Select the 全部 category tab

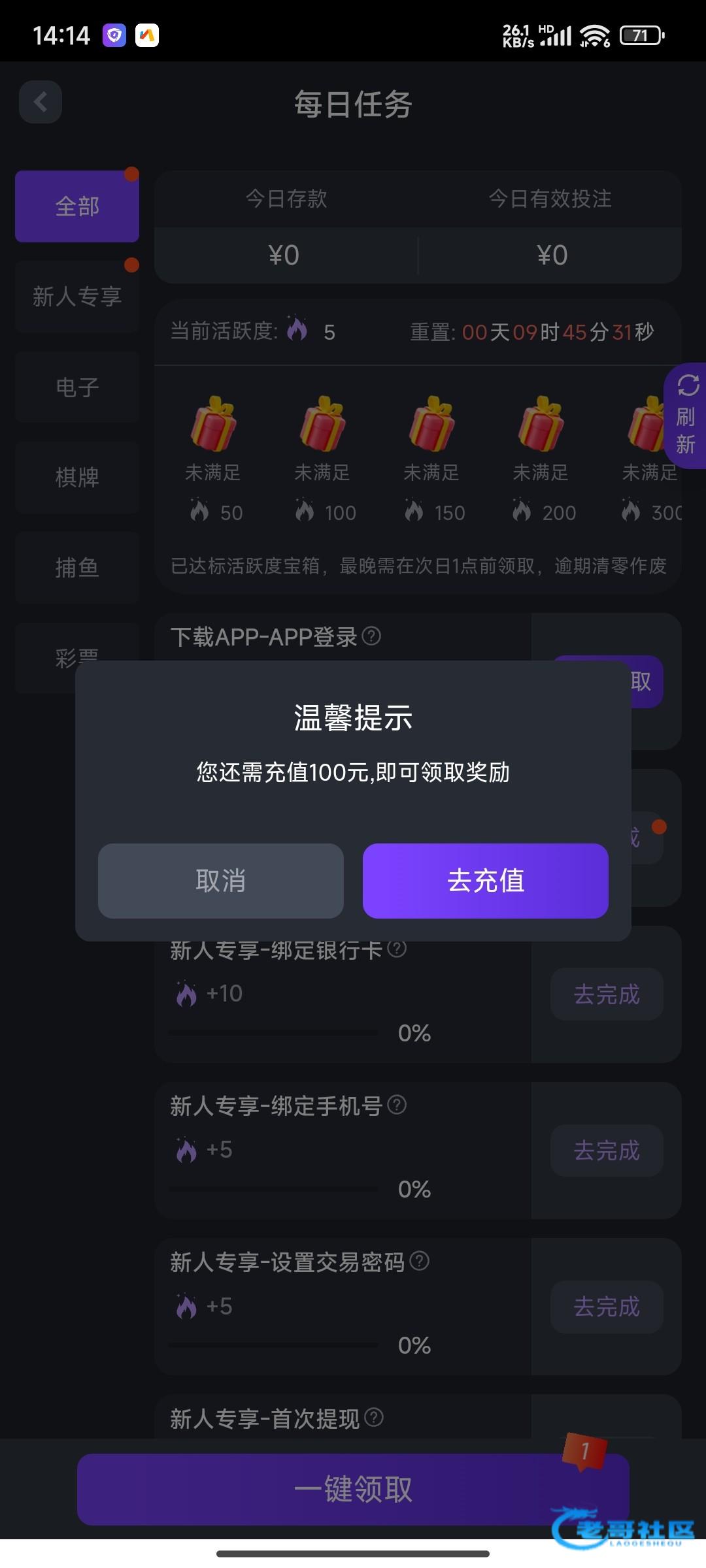point(77,206)
